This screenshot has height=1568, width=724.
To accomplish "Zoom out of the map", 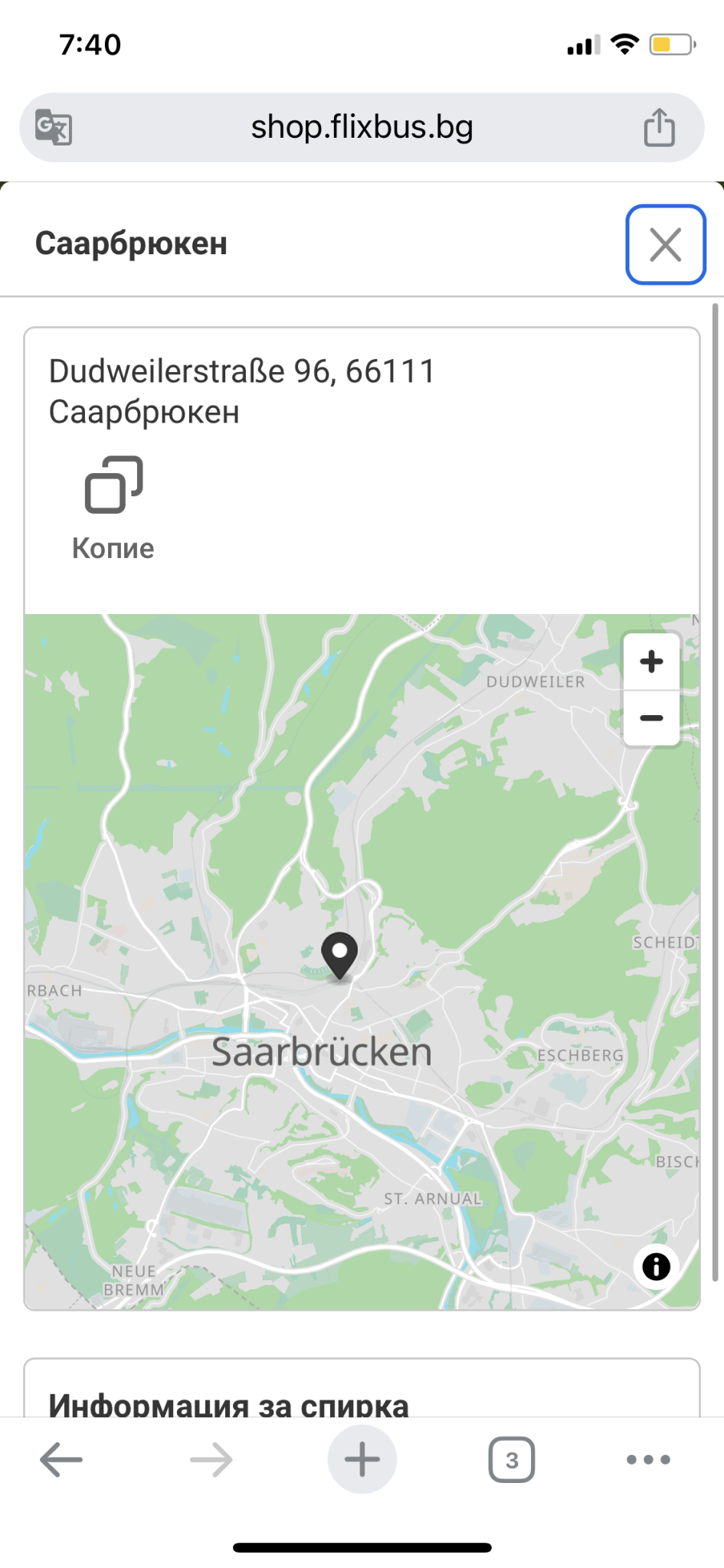I will 651,718.
